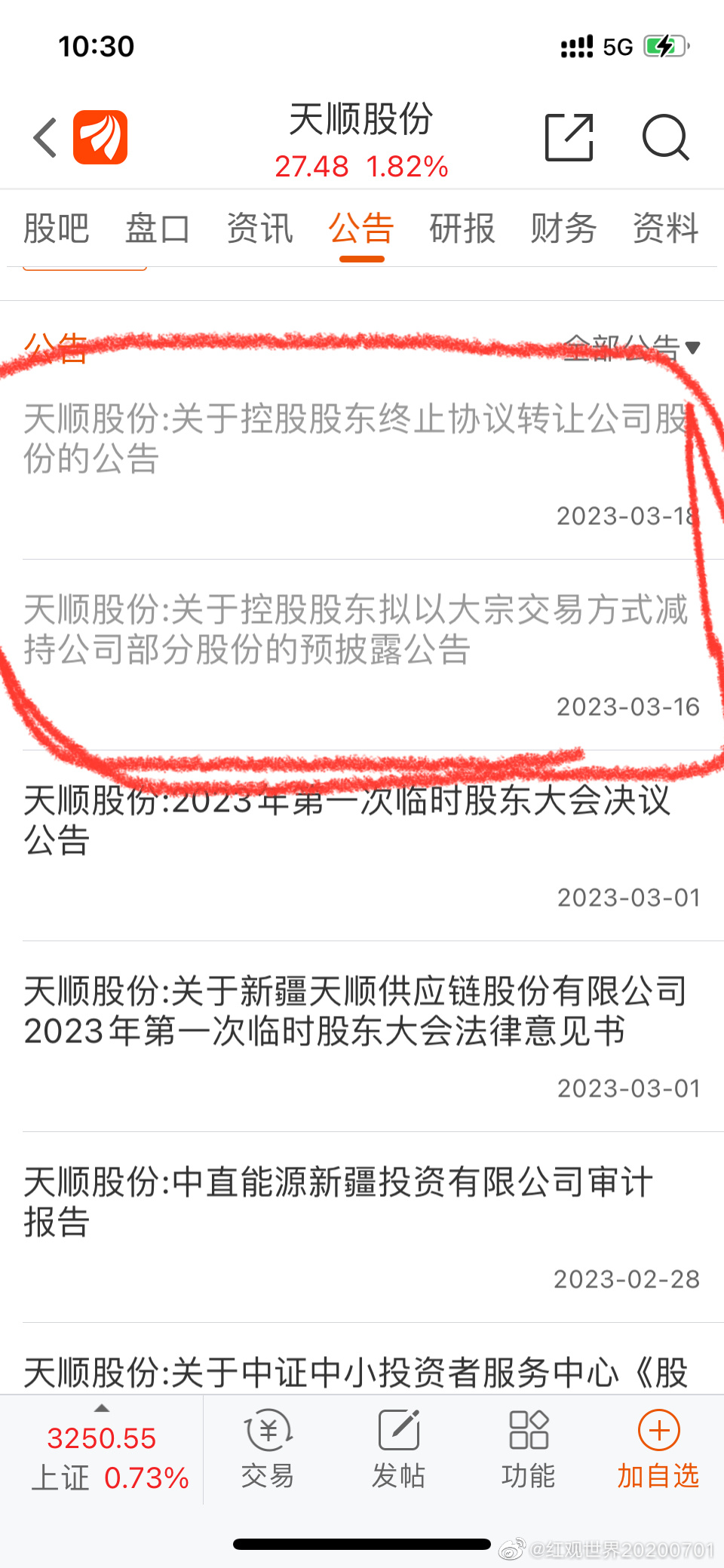The height and width of the screenshot is (1568, 724).
Task: Select the 公告 tab
Action: 361,228
